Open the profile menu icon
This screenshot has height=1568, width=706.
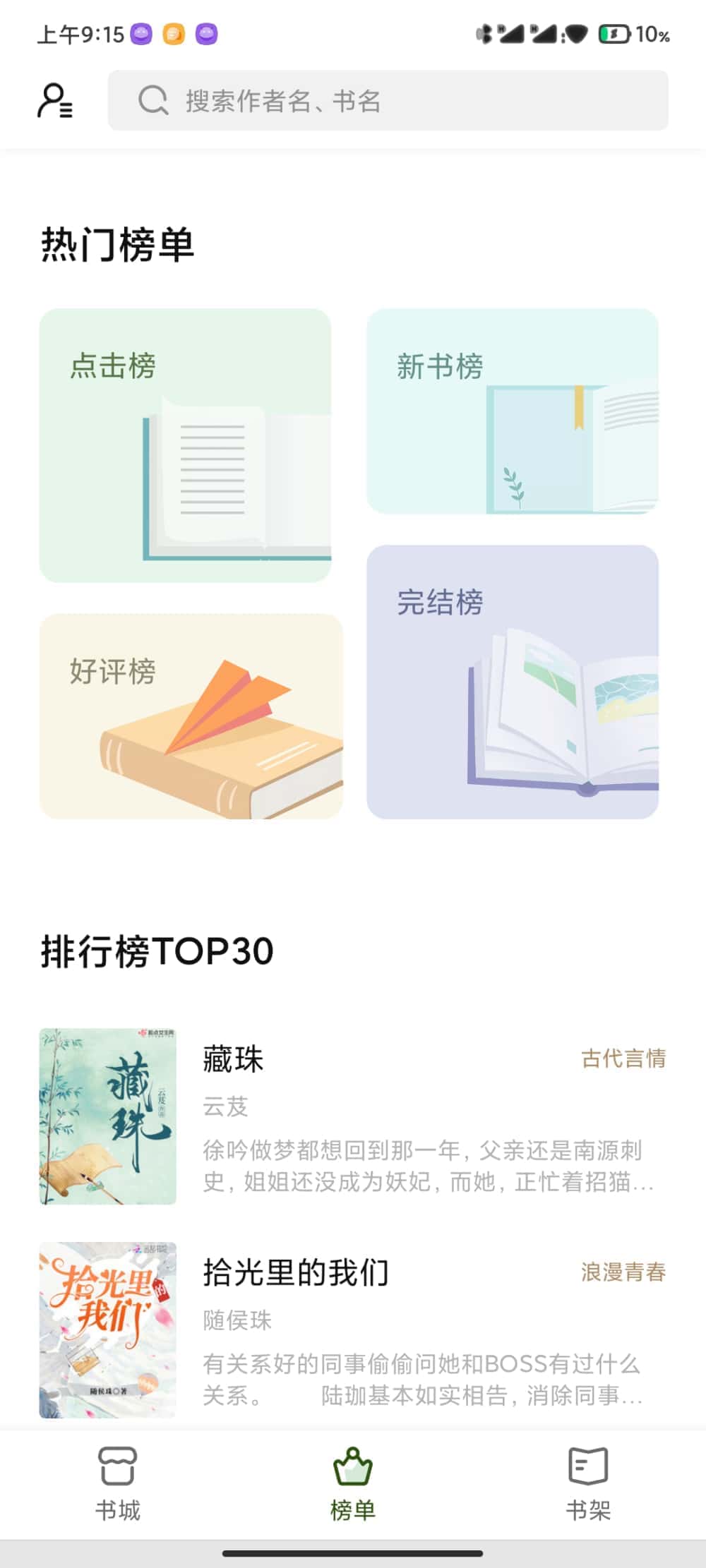55,100
